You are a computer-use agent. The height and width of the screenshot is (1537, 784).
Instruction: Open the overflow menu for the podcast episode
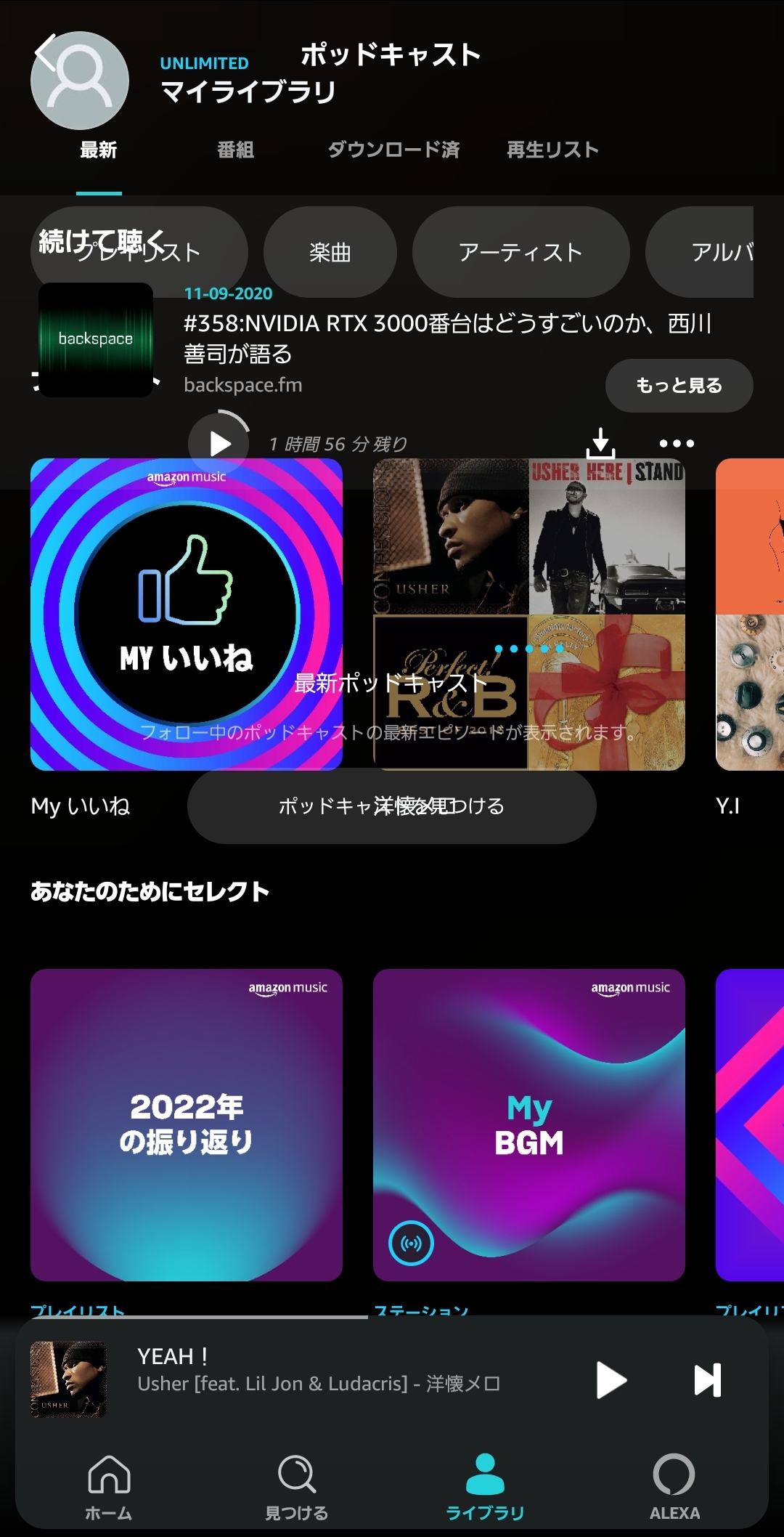(677, 443)
